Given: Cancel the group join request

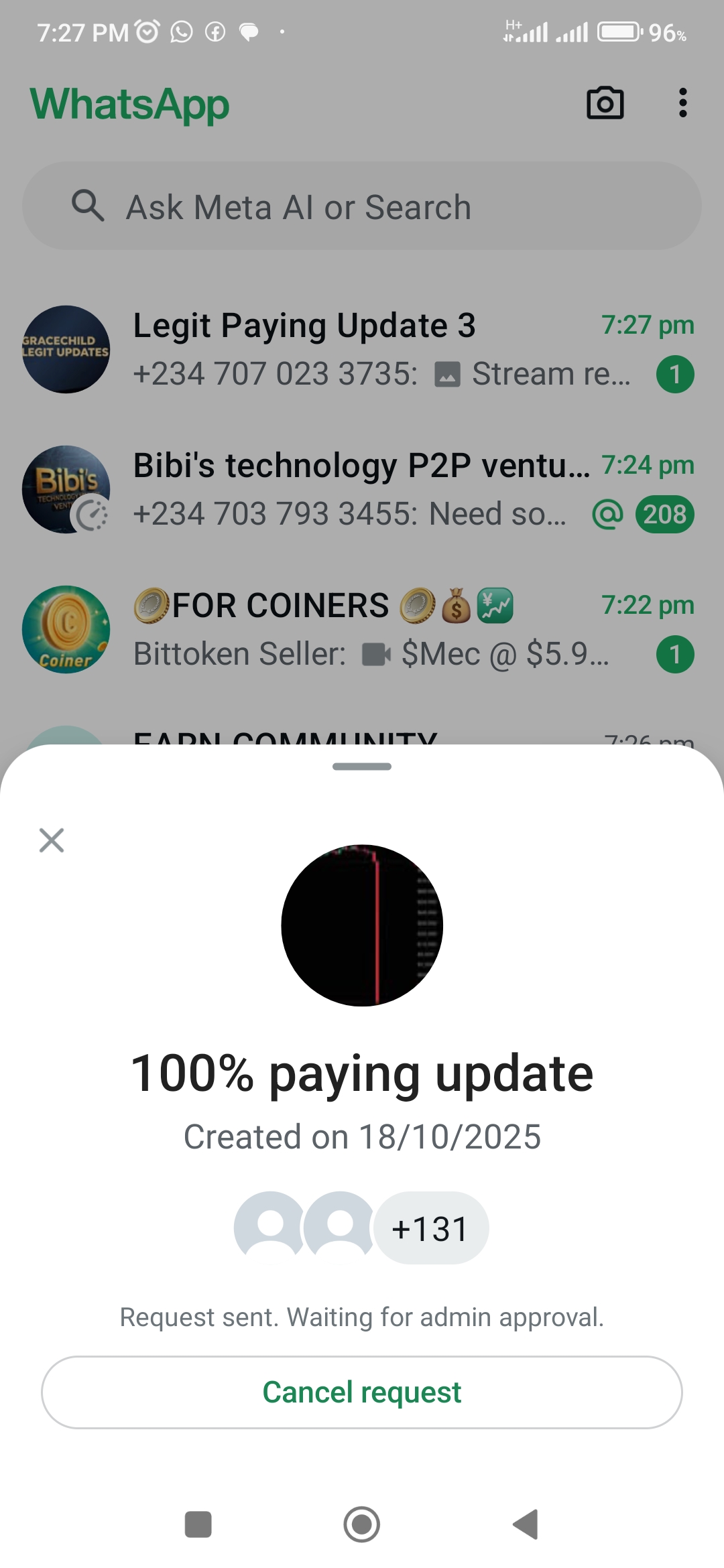Looking at the screenshot, I should 362,1392.
